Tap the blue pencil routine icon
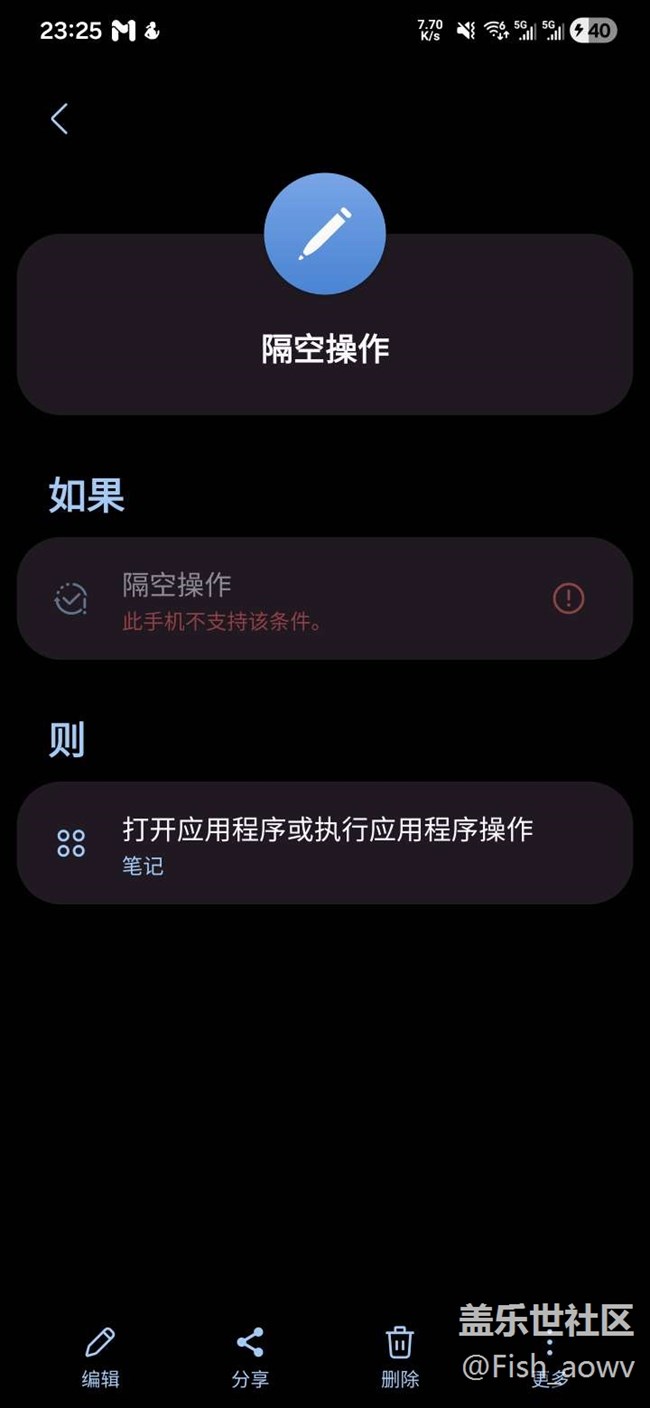The width and height of the screenshot is (650, 1408). (325, 233)
